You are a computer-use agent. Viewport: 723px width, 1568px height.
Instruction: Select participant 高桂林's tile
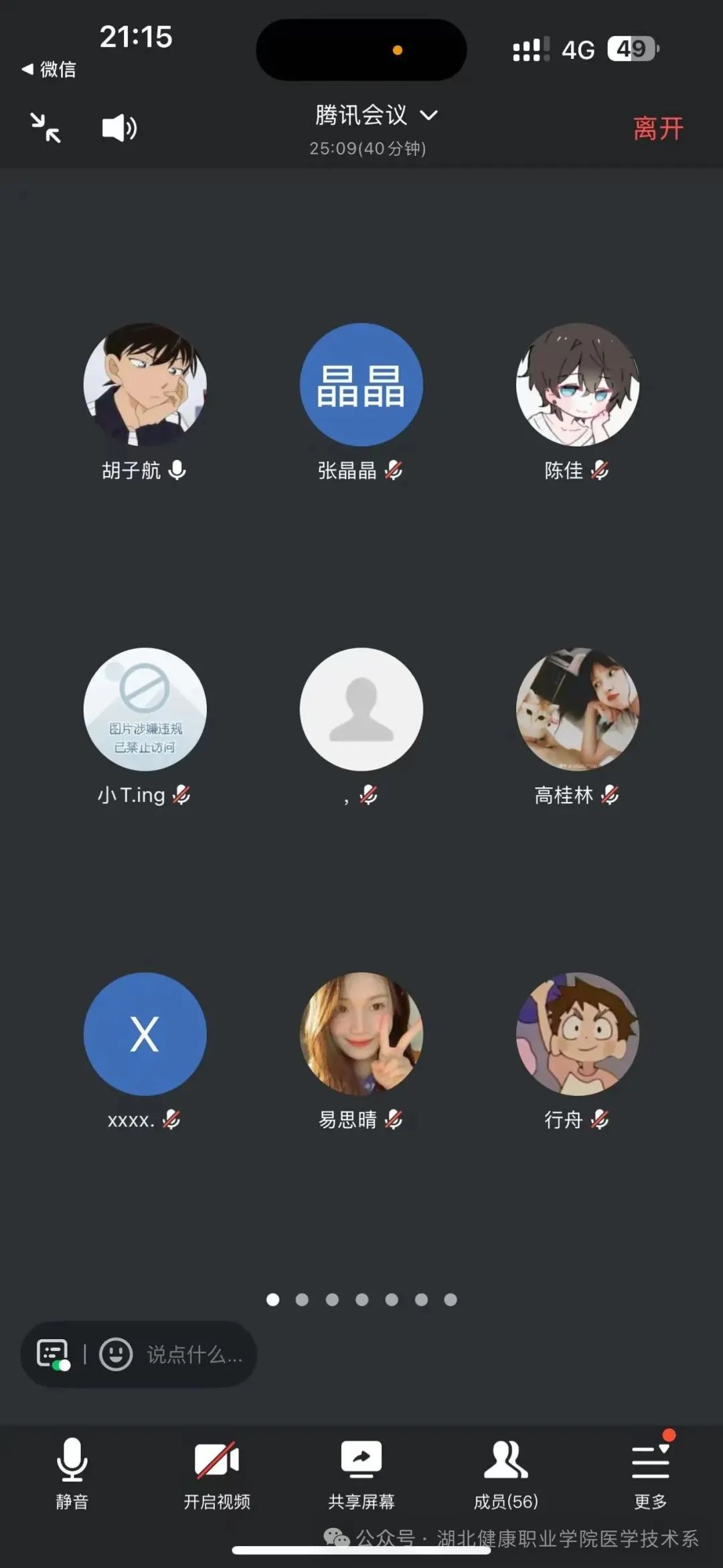coord(577,710)
